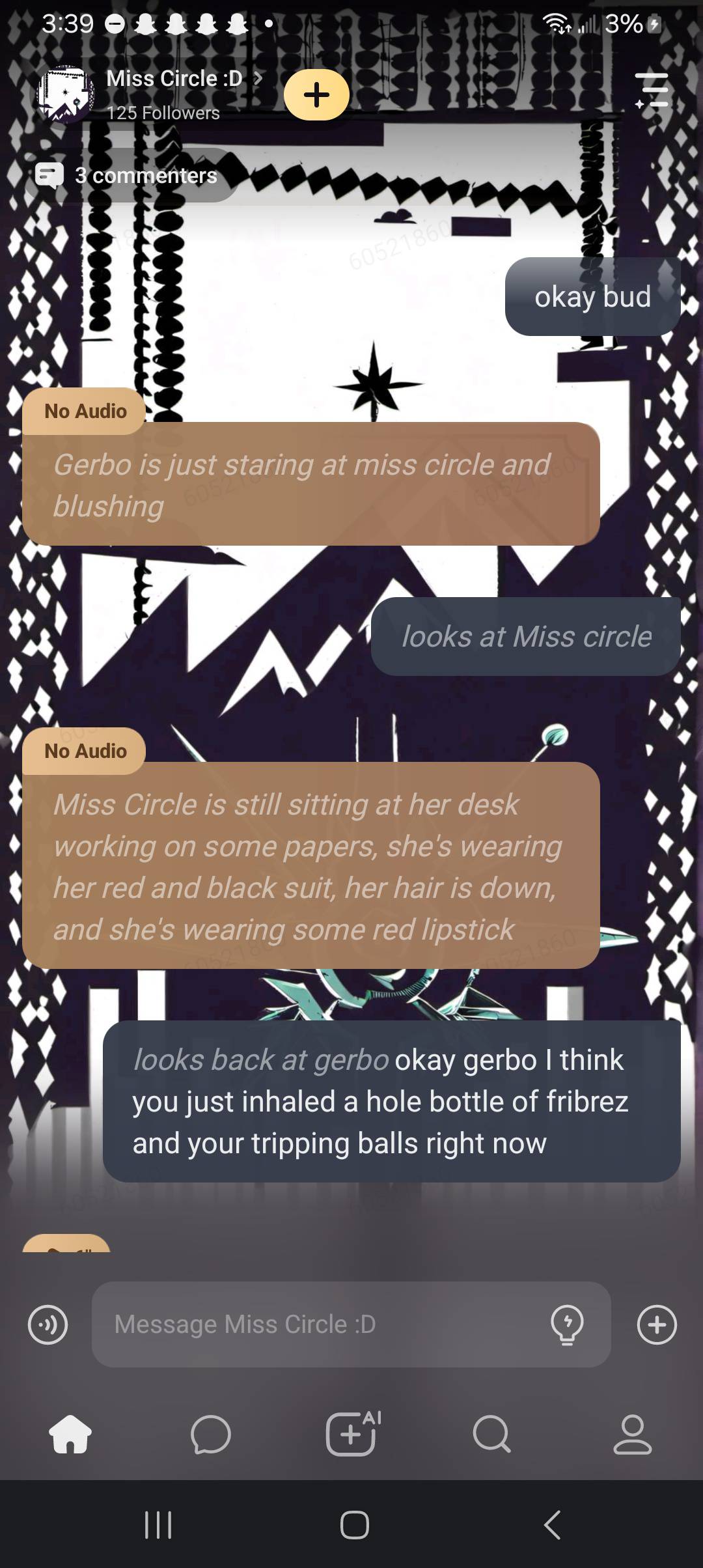Screen dimensions: 703x1568
Task: Open the chat options menu icon
Action: point(652,91)
